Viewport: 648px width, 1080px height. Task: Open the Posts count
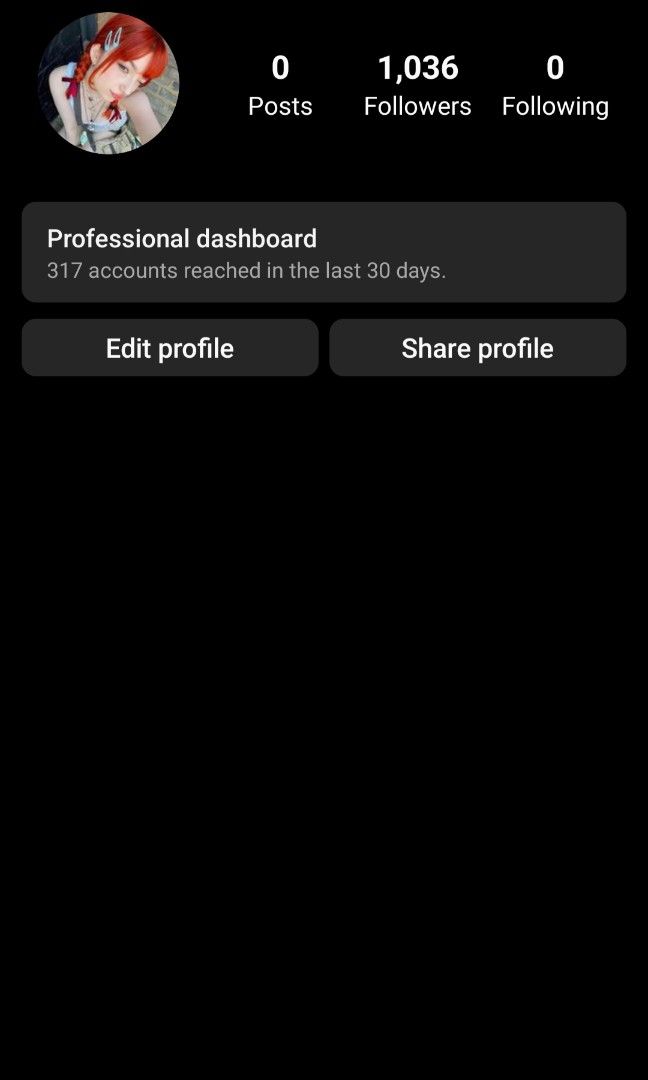(280, 86)
